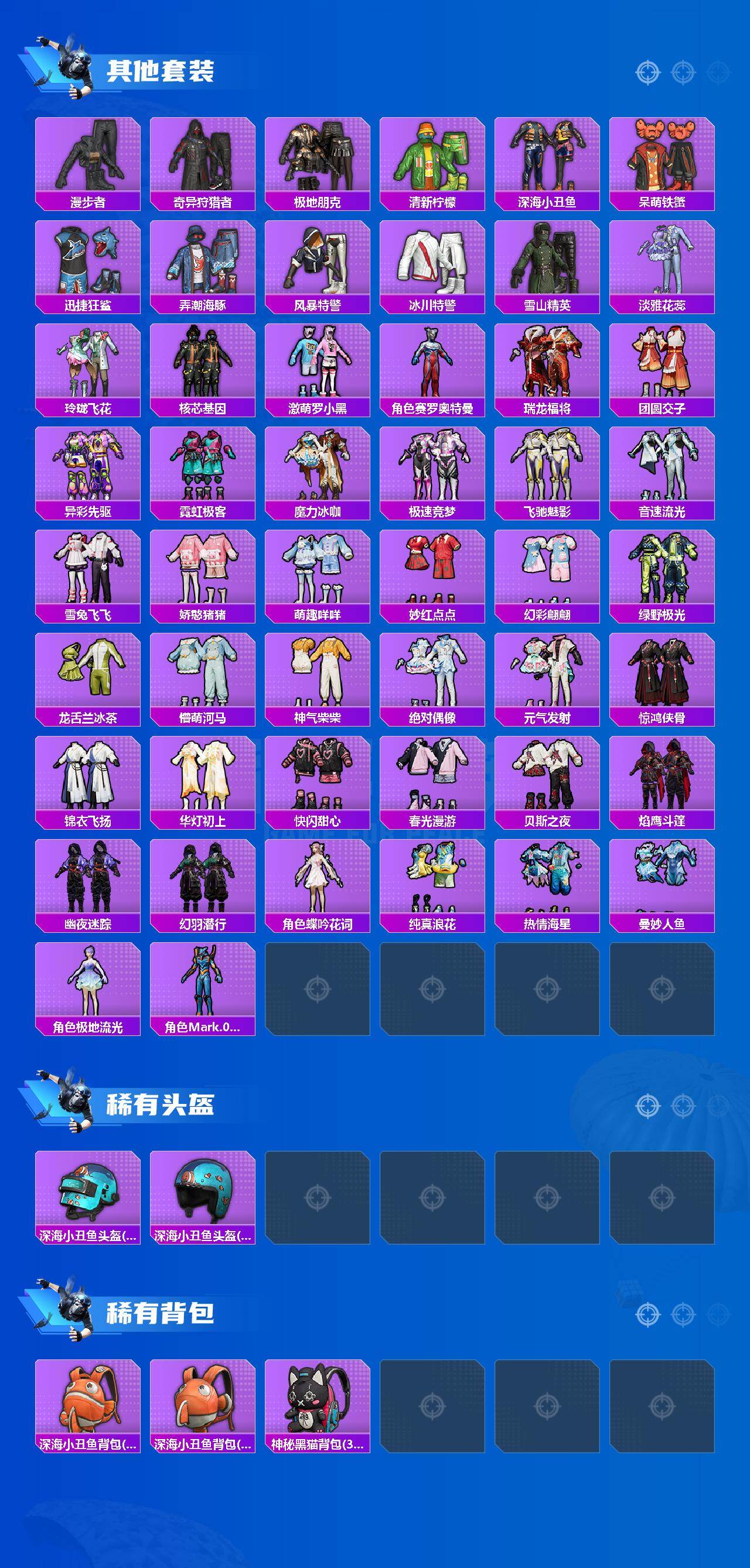This screenshot has width=750, height=1568.
Task: Click the orange 深海小丑鱼背包 backpack
Action: 88,1400
